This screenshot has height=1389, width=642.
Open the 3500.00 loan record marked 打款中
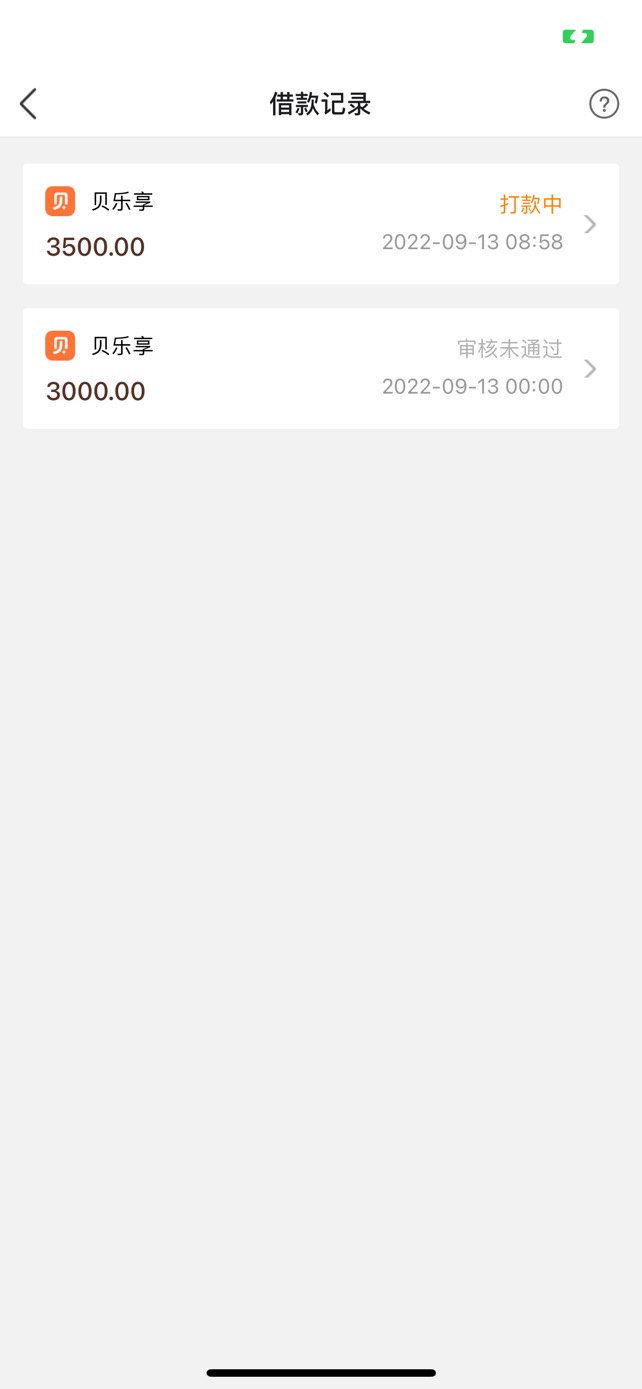coord(320,224)
